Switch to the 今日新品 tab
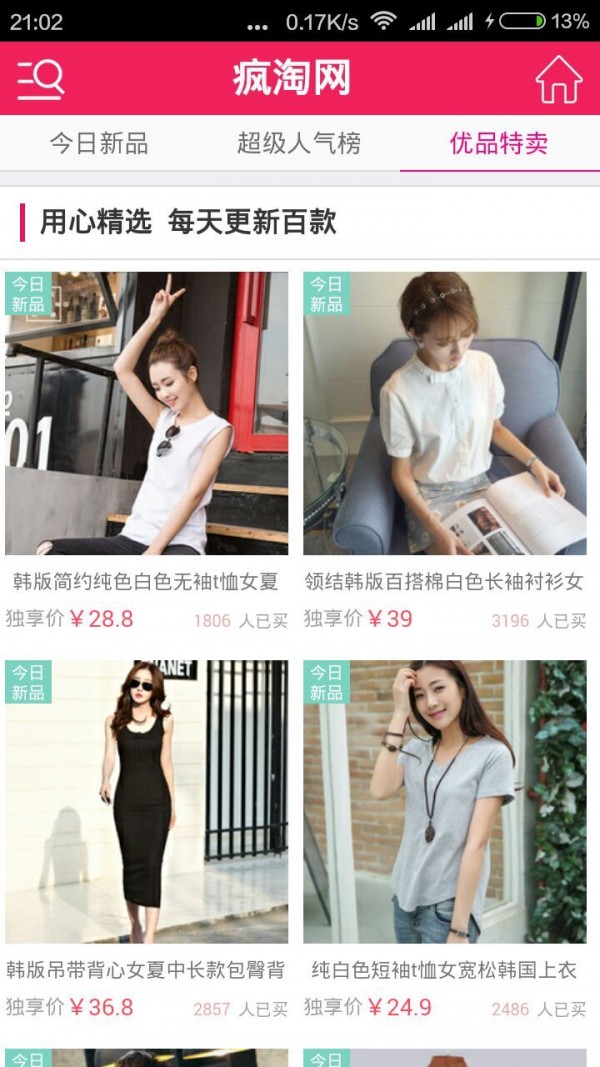 tap(99, 144)
